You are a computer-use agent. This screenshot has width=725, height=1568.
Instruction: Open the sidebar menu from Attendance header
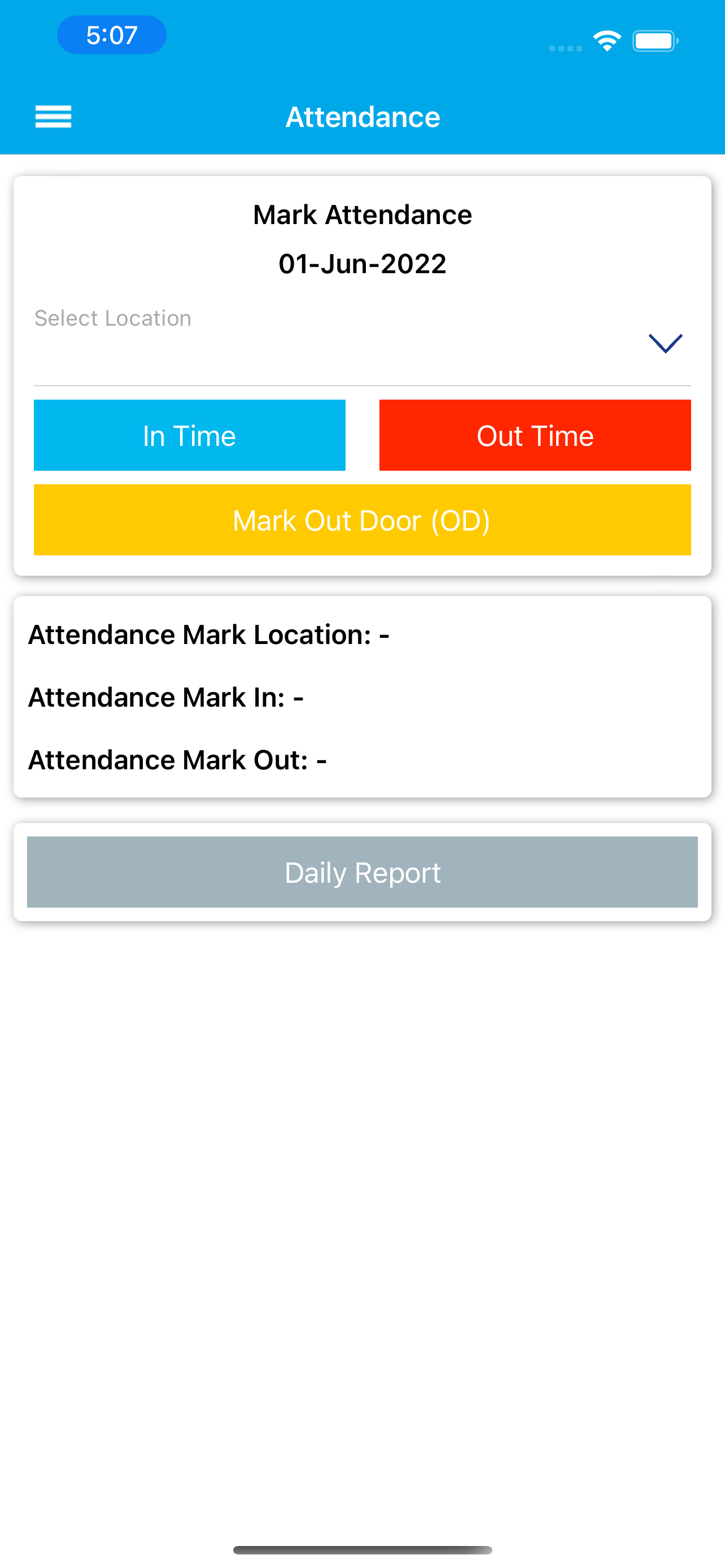point(53,116)
